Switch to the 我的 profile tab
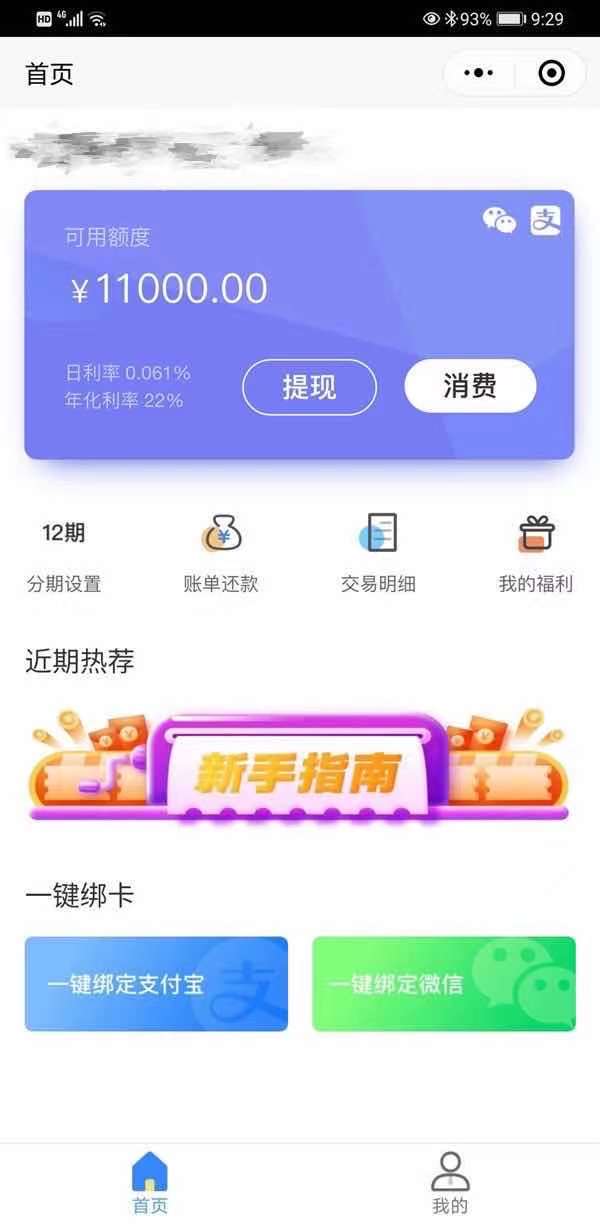 tap(450, 1182)
